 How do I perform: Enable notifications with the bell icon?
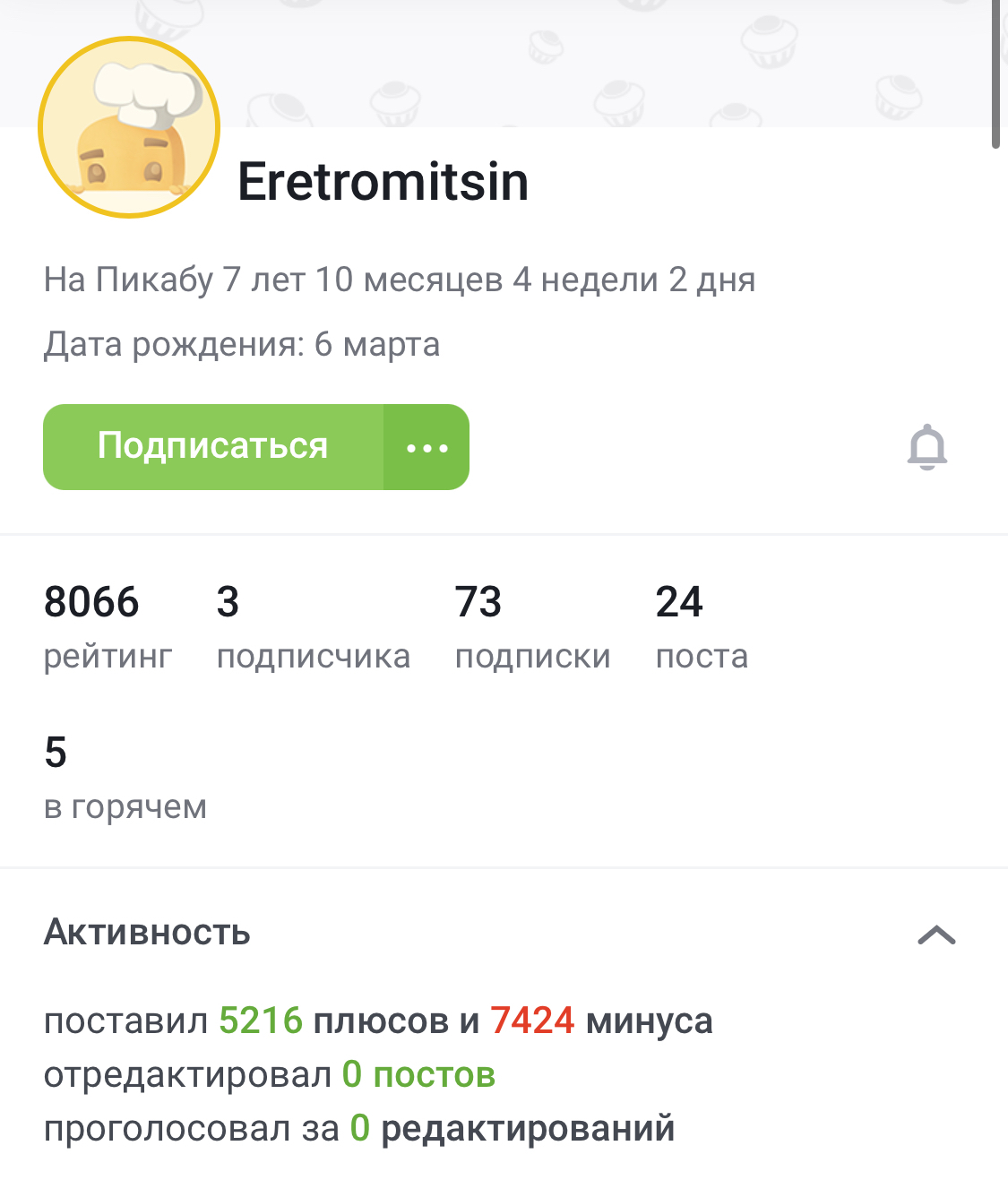[926, 447]
